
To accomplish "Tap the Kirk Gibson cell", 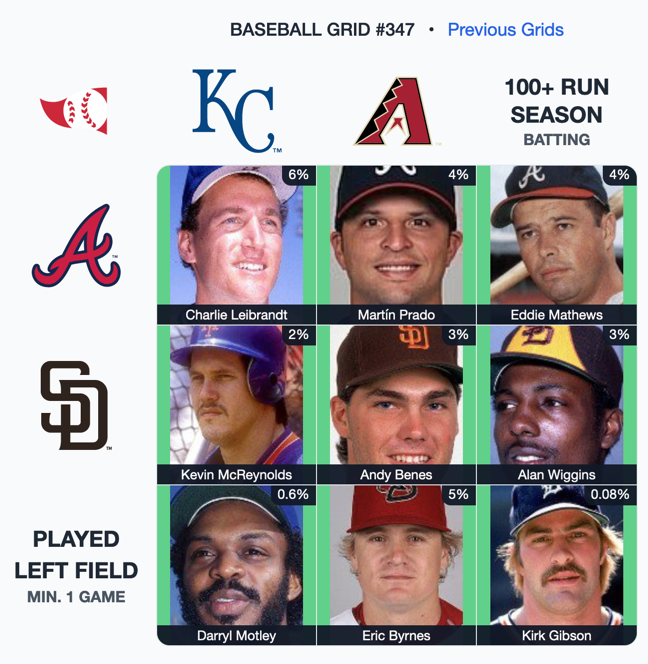I will [x=556, y=564].
